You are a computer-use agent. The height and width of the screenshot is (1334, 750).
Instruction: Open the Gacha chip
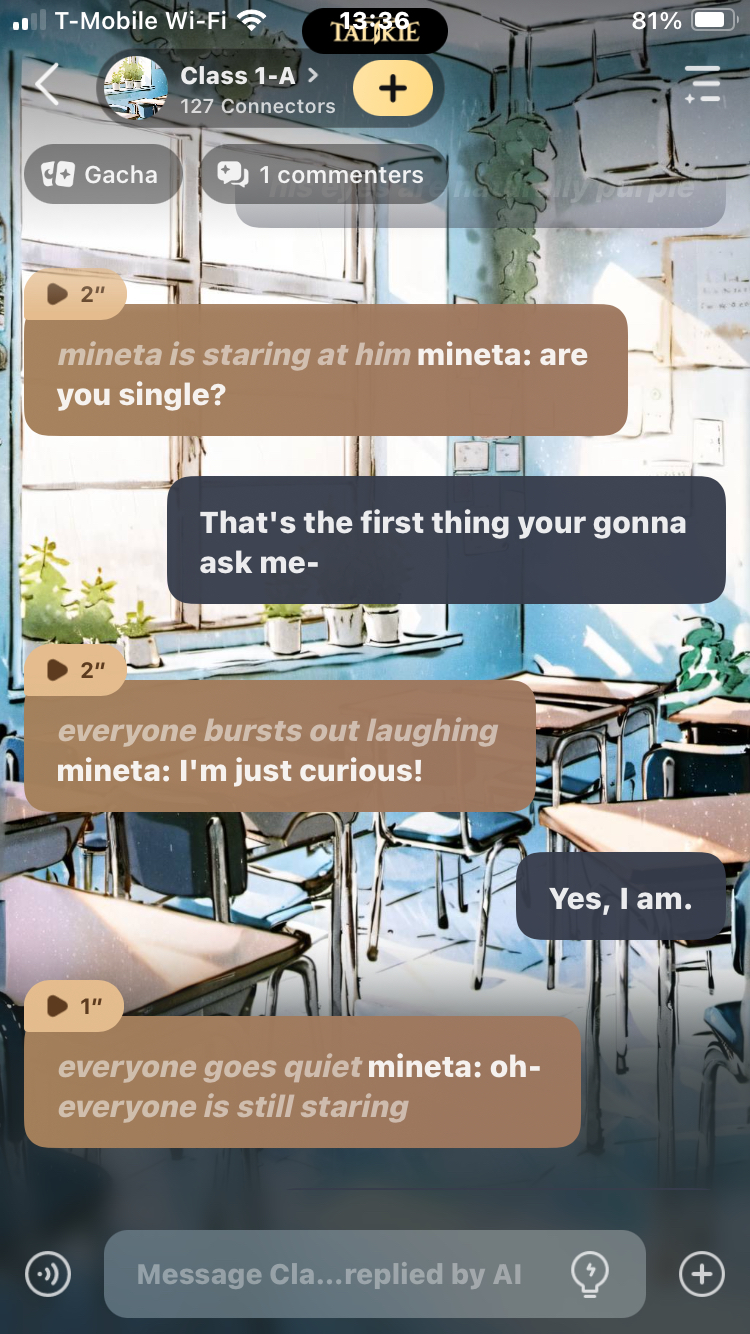pos(102,175)
